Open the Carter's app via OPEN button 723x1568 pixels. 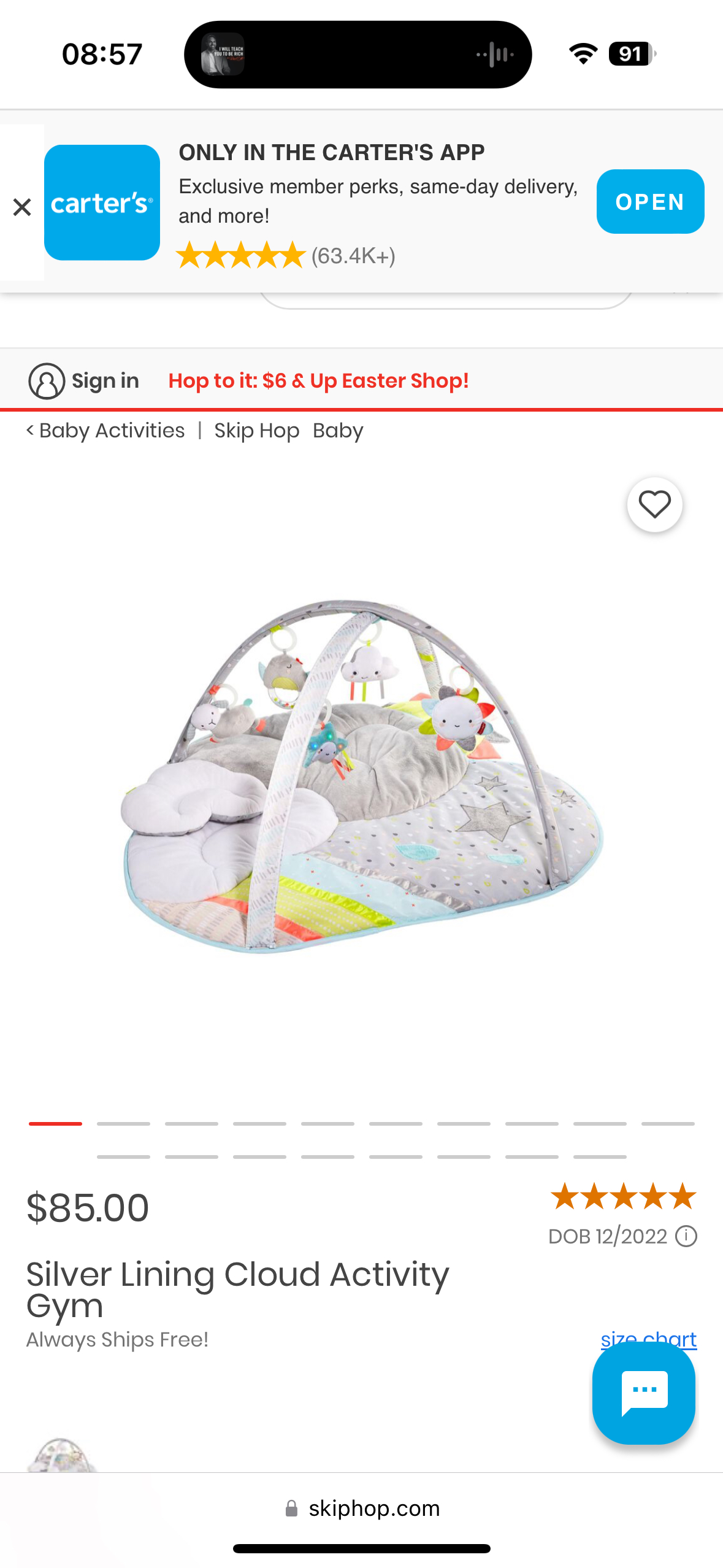coord(649,202)
